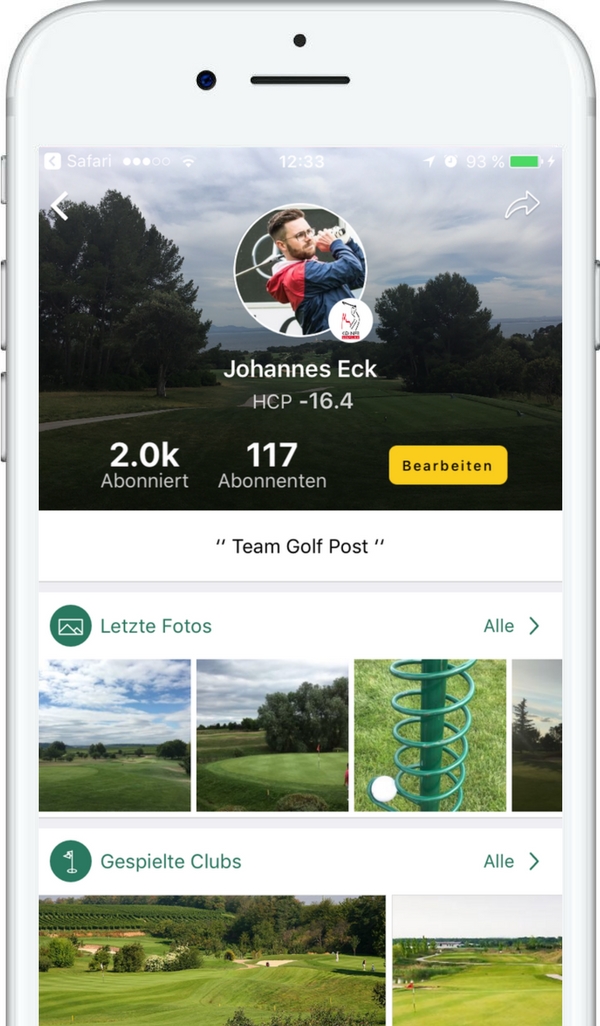The height and width of the screenshot is (1026, 600).
Task: Open the first club card with the vineyards
Action: click(x=212, y=961)
